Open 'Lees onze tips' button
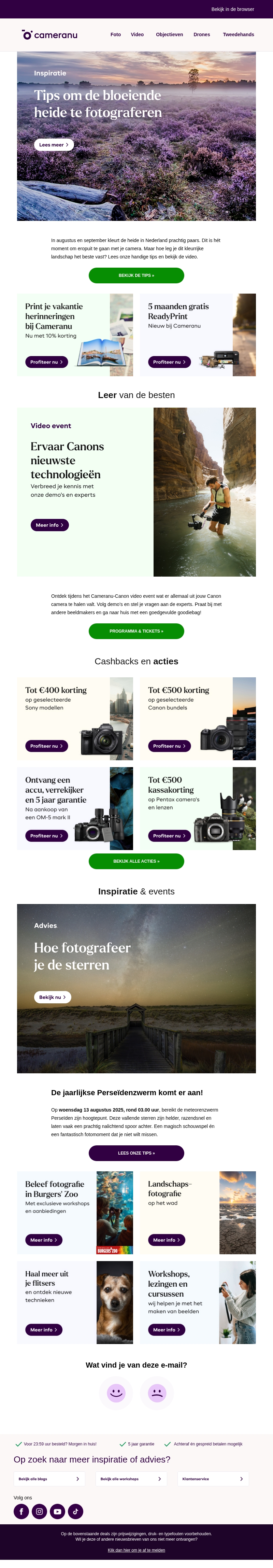This screenshot has height=1568, width=273. [136, 1153]
